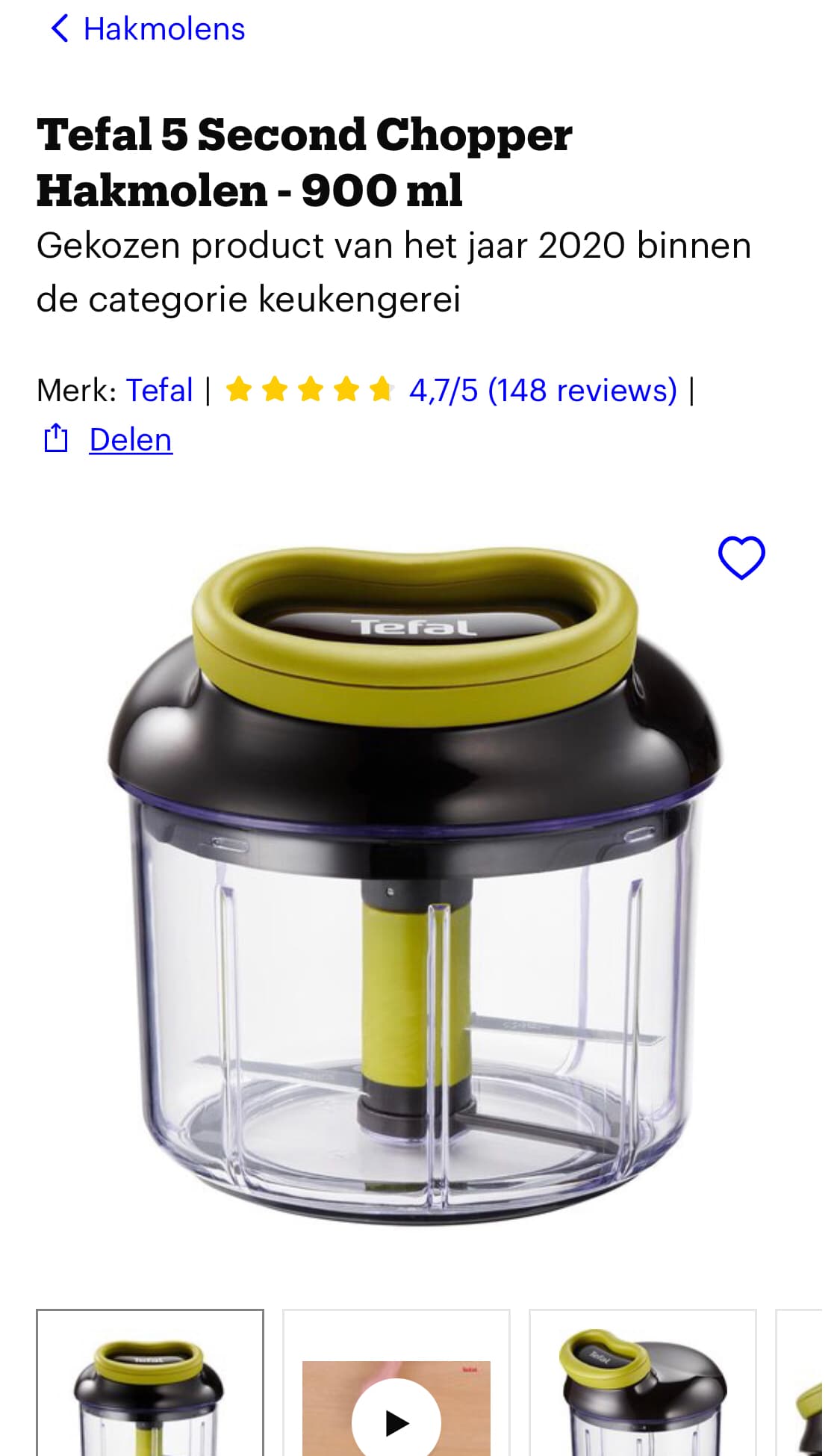This screenshot has height=1456, width=840.
Task: Go back to Hakmolens category
Action: click(x=147, y=29)
